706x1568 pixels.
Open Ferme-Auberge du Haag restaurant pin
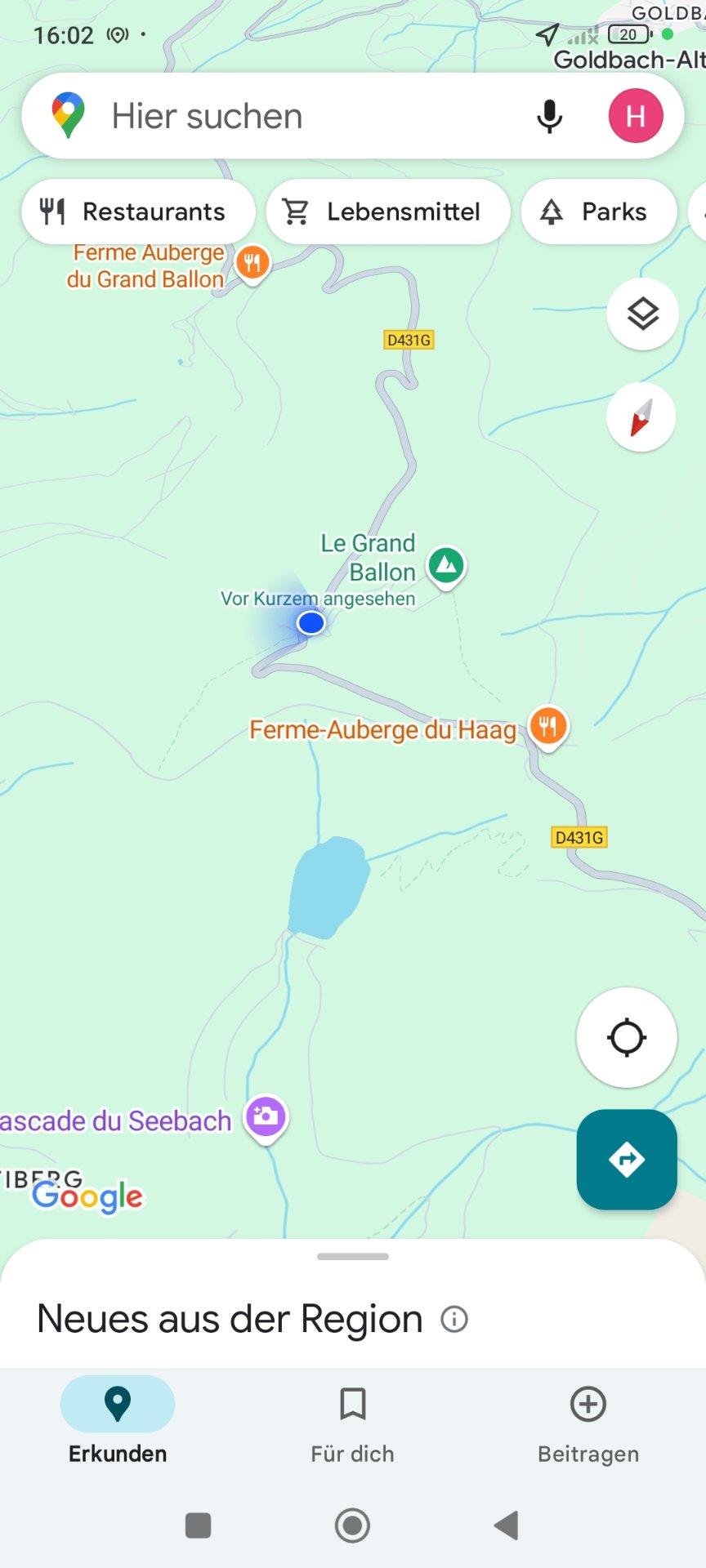(x=548, y=725)
